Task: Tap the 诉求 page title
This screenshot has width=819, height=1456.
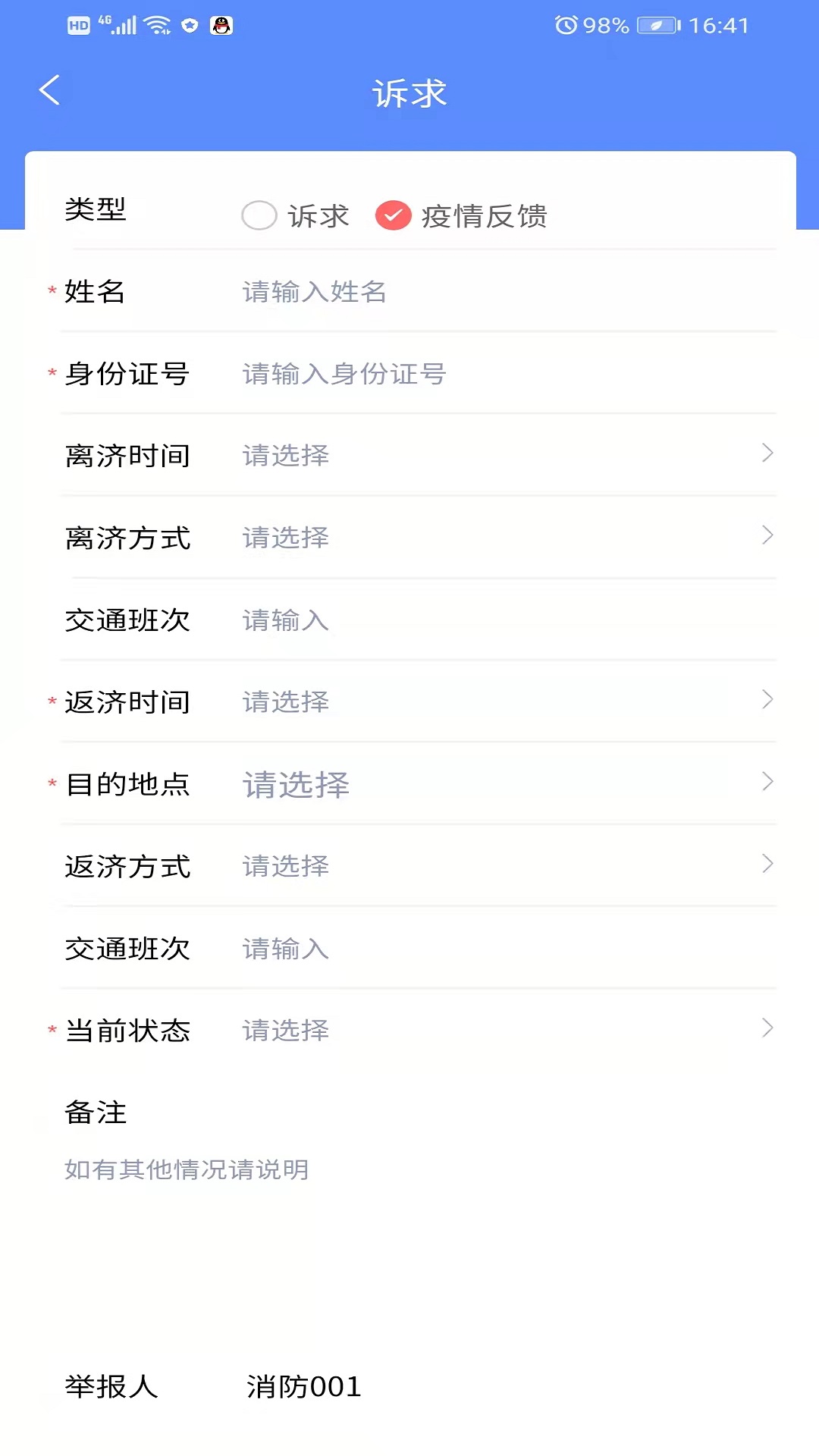Action: [409, 93]
